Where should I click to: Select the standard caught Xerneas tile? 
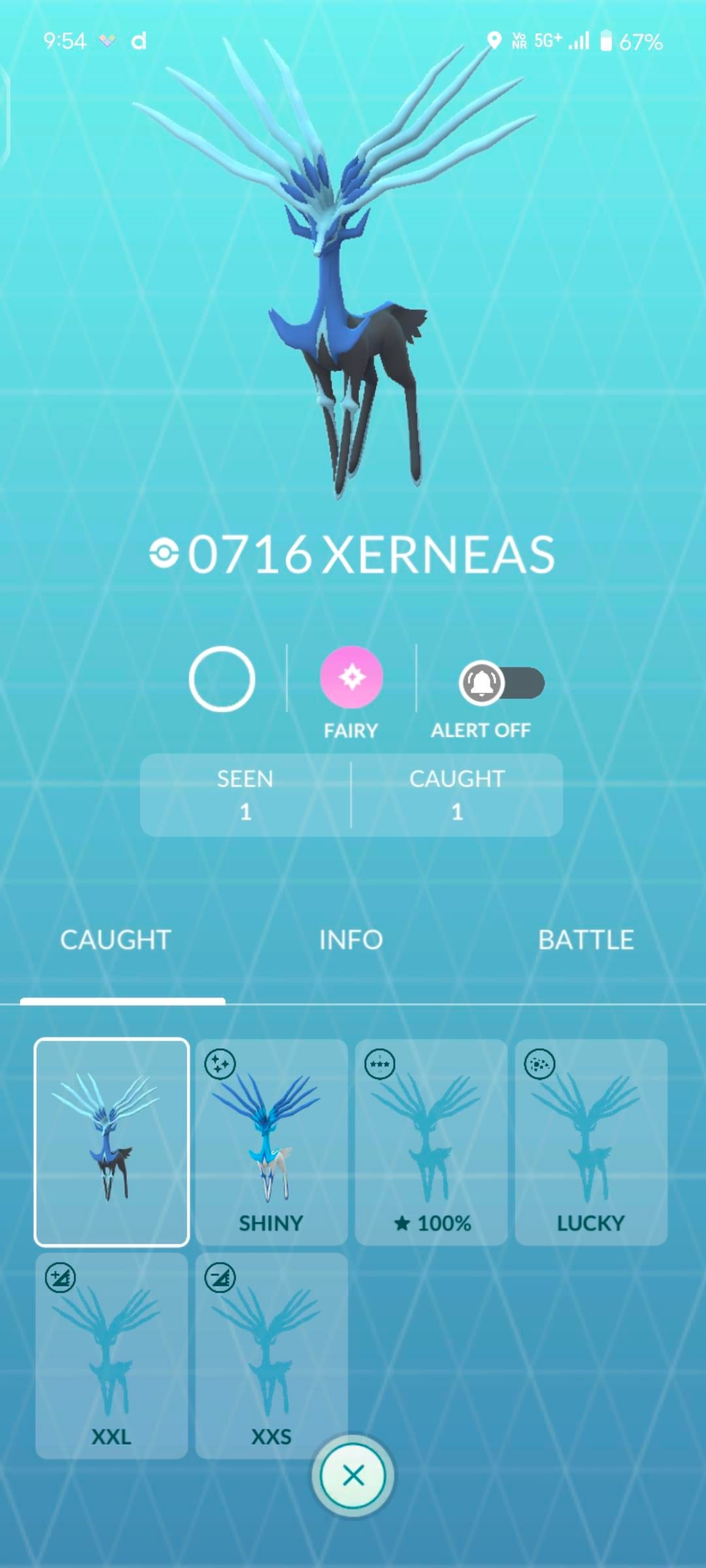112,1142
